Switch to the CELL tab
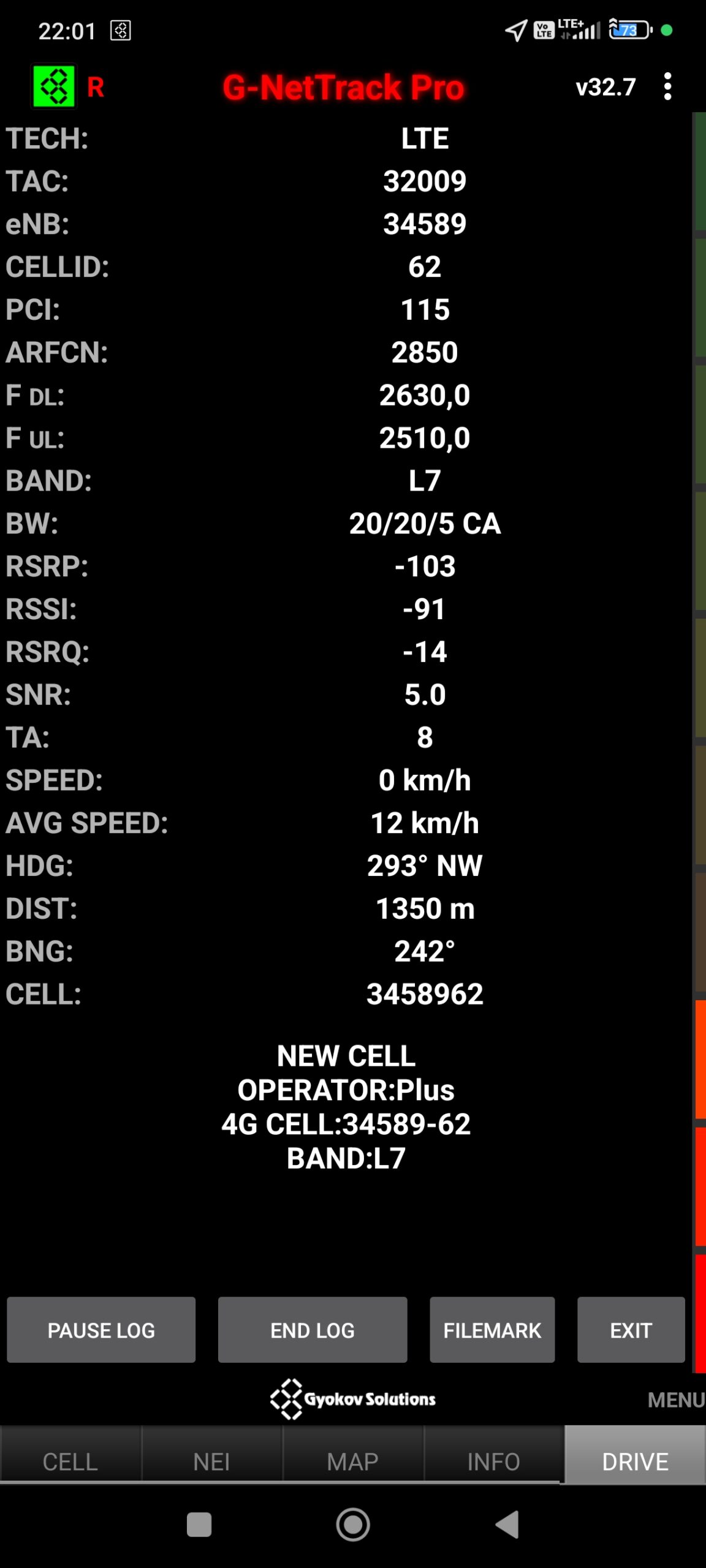This screenshot has height=1568, width=706. point(70,1461)
